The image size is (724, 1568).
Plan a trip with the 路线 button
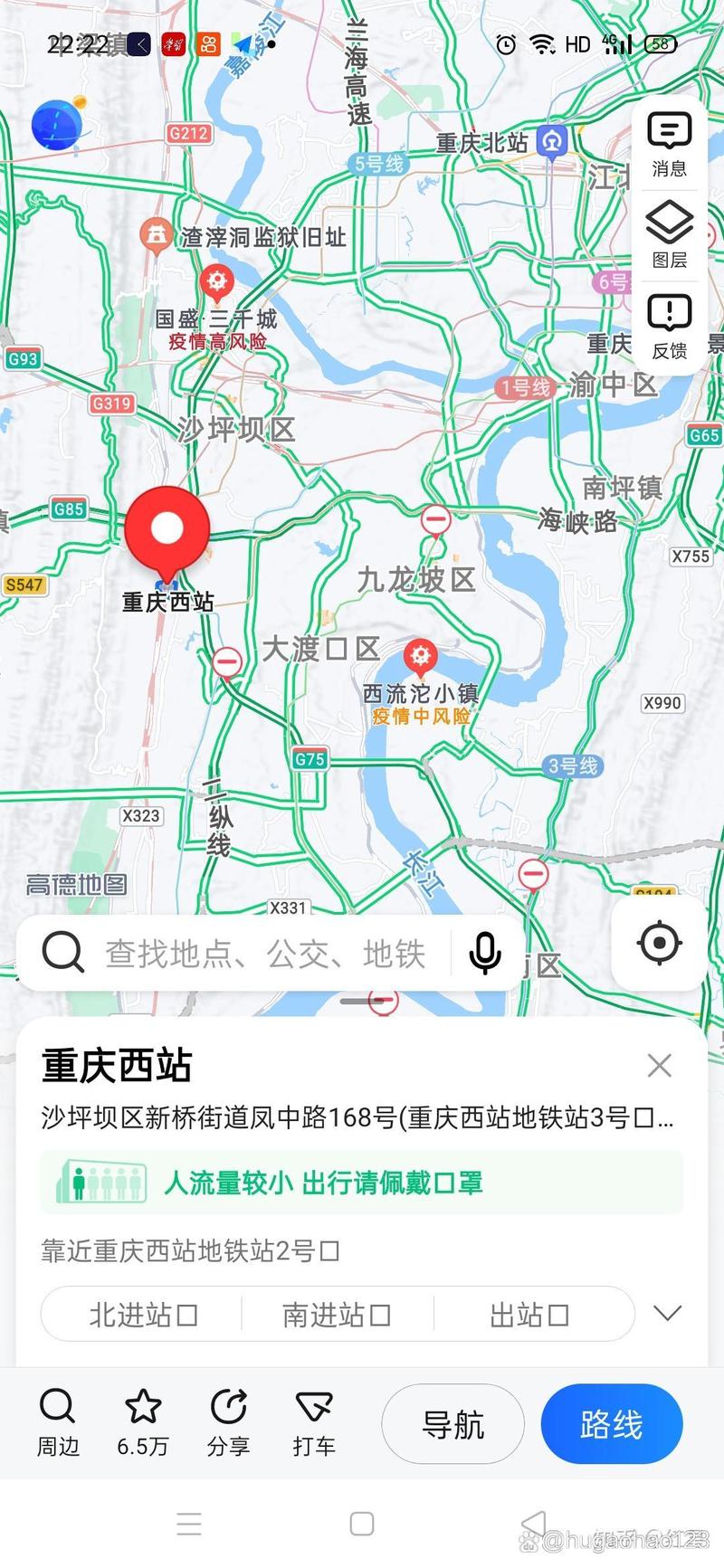(611, 1423)
